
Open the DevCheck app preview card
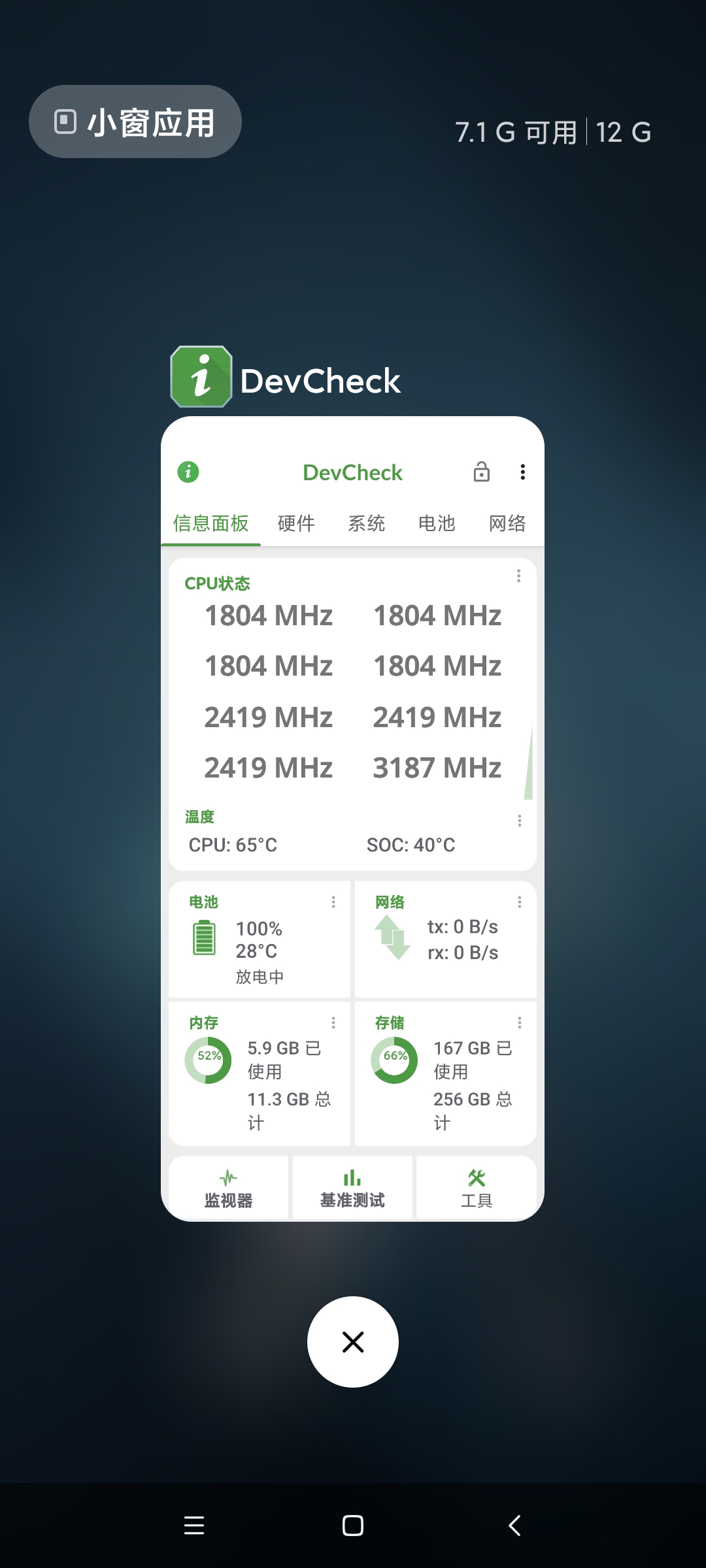click(x=352, y=819)
